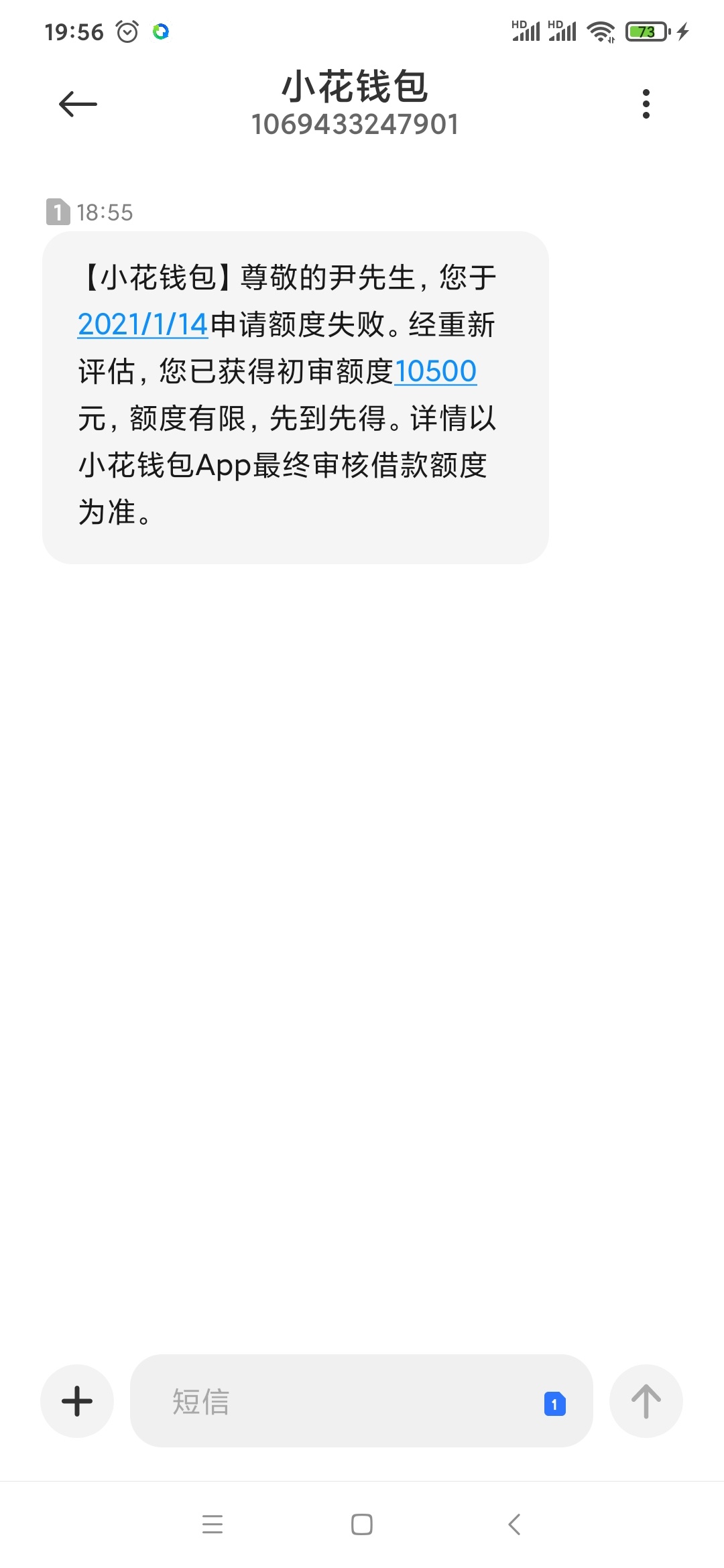This screenshot has width=724, height=1568.
Task: Send the message with the up arrow
Action: coord(646,1400)
